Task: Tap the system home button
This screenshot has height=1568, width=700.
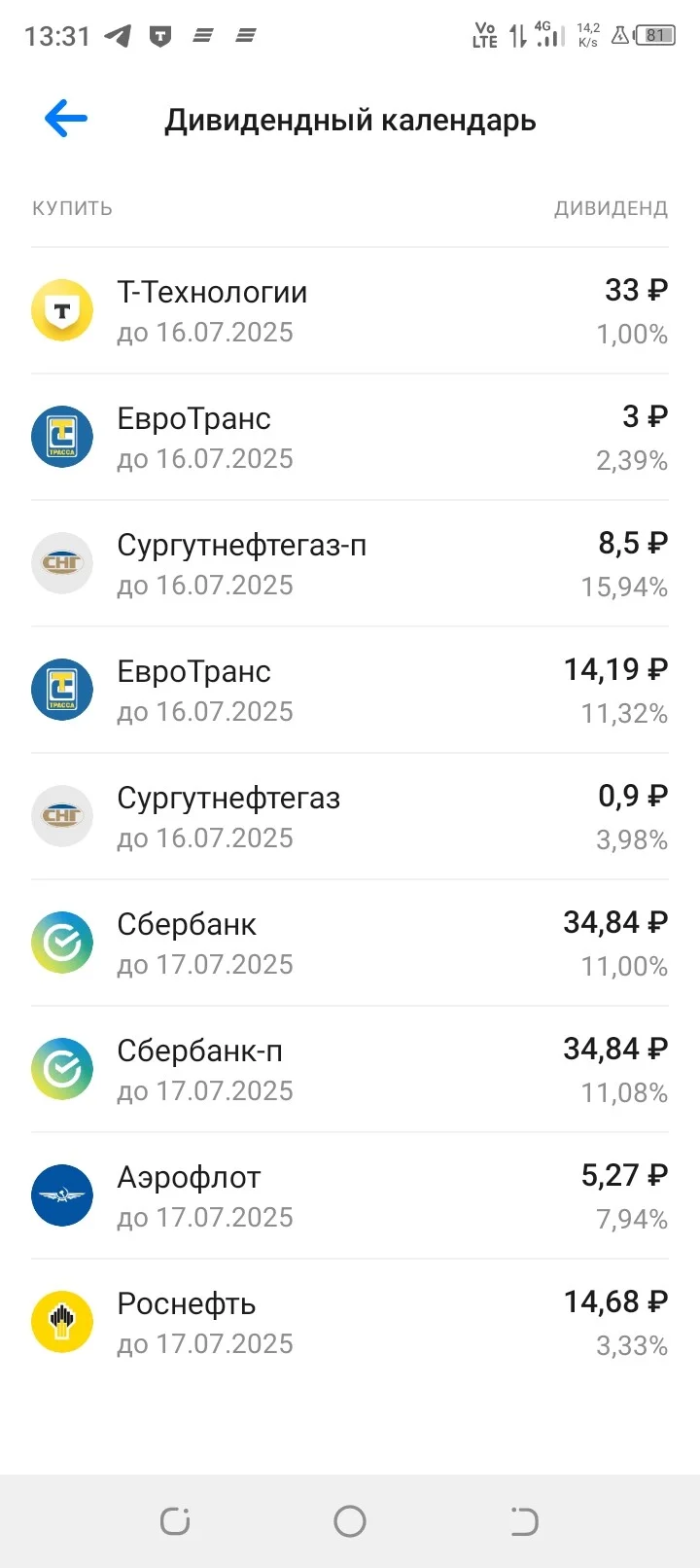Action: tap(350, 1521)
